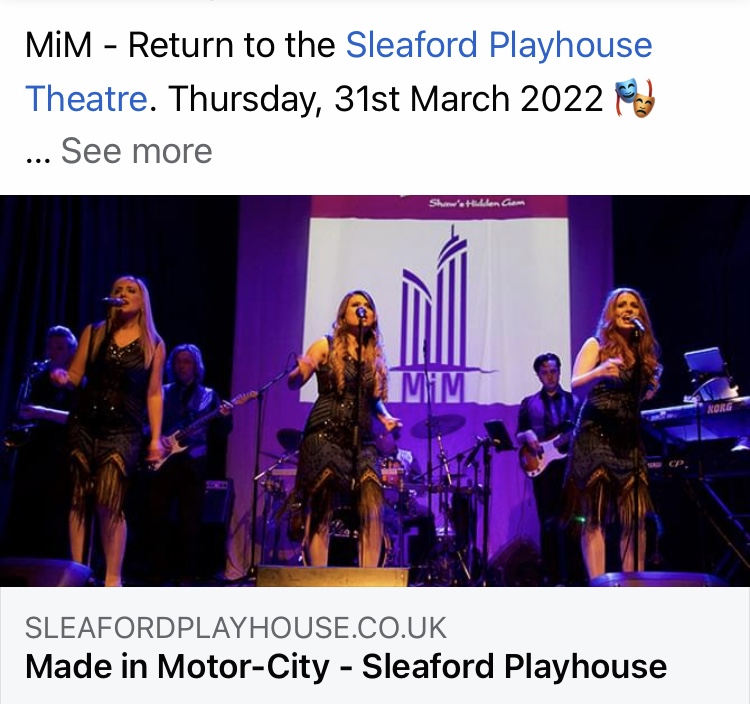Open the band photo link preview
The width and height of the screenshot is (750, 704).
click(375, 390)
